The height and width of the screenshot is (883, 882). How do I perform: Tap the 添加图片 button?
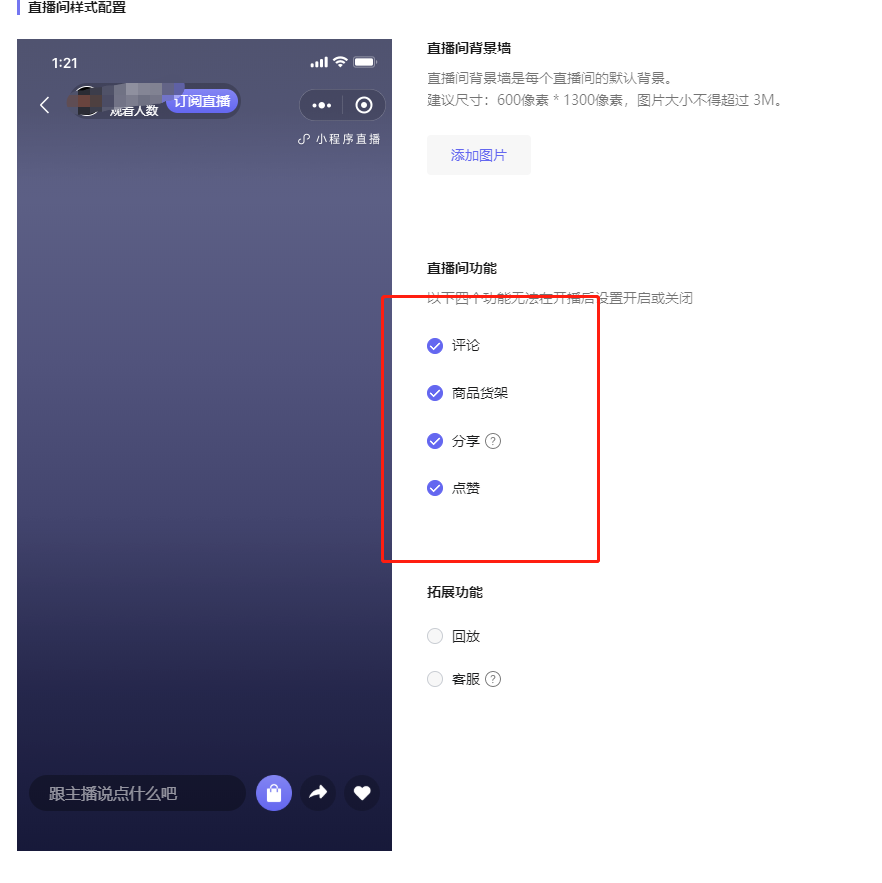pyautogui.click(x=478, y=155)
